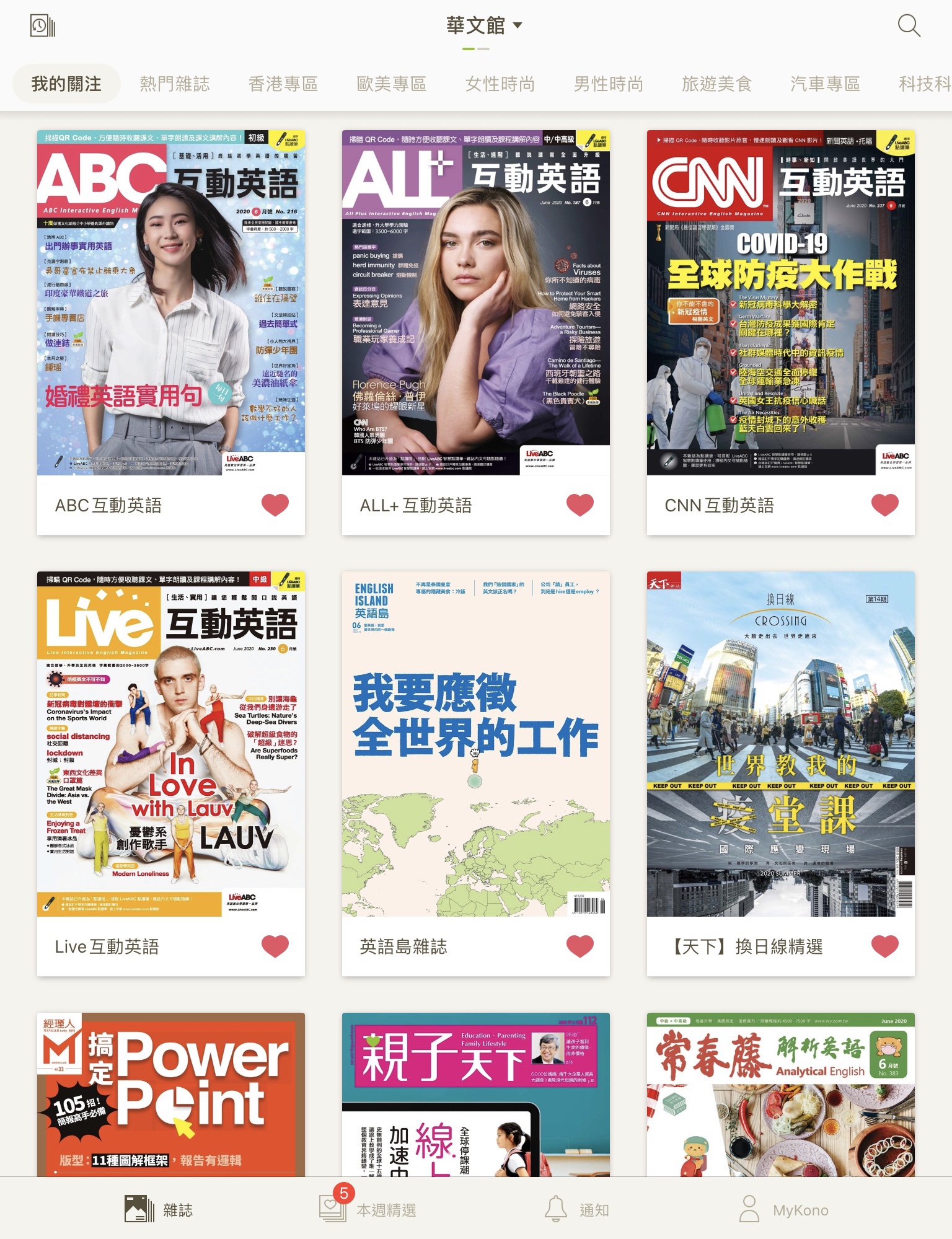Expand the 華文館 dropdown

tap(484, 26)
